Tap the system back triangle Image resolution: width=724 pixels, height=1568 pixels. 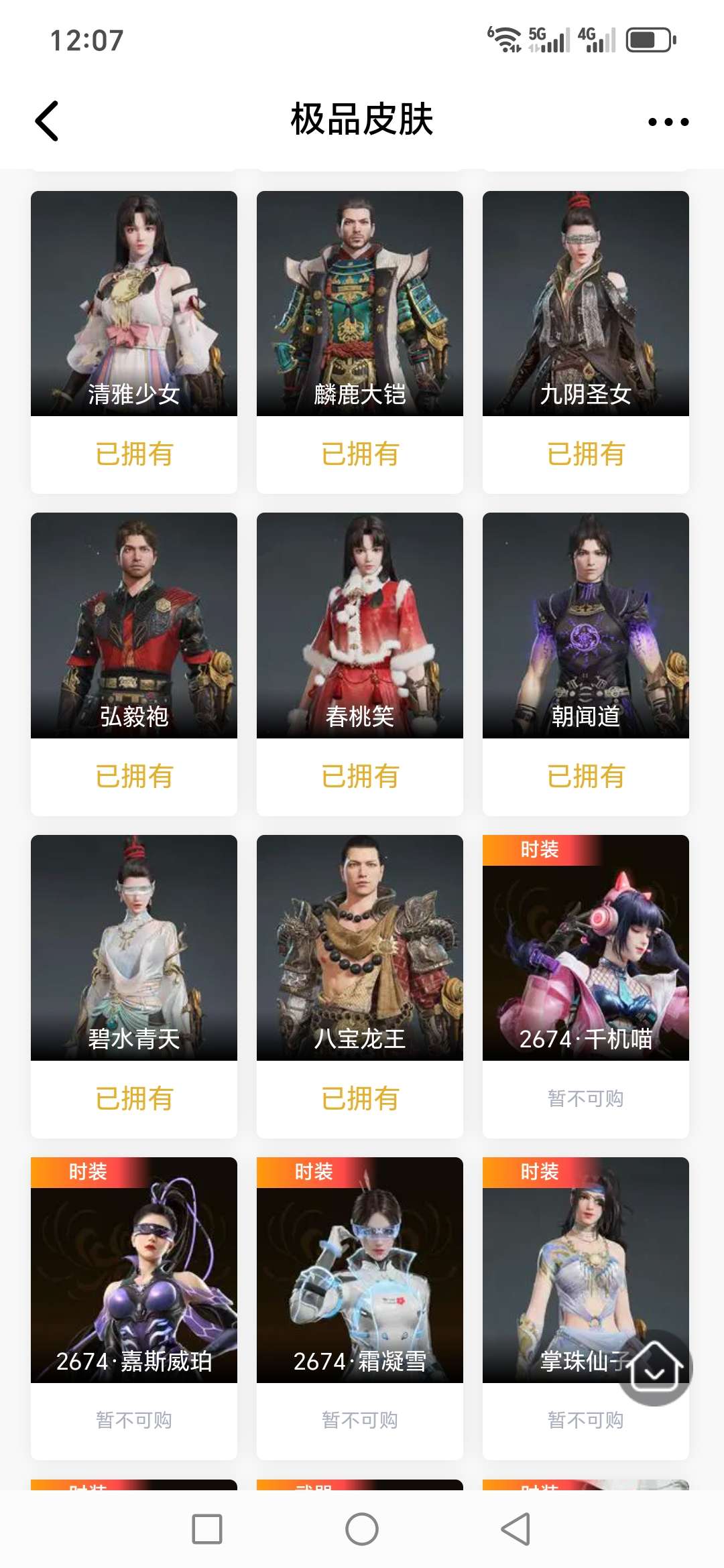click(516, 1529)
